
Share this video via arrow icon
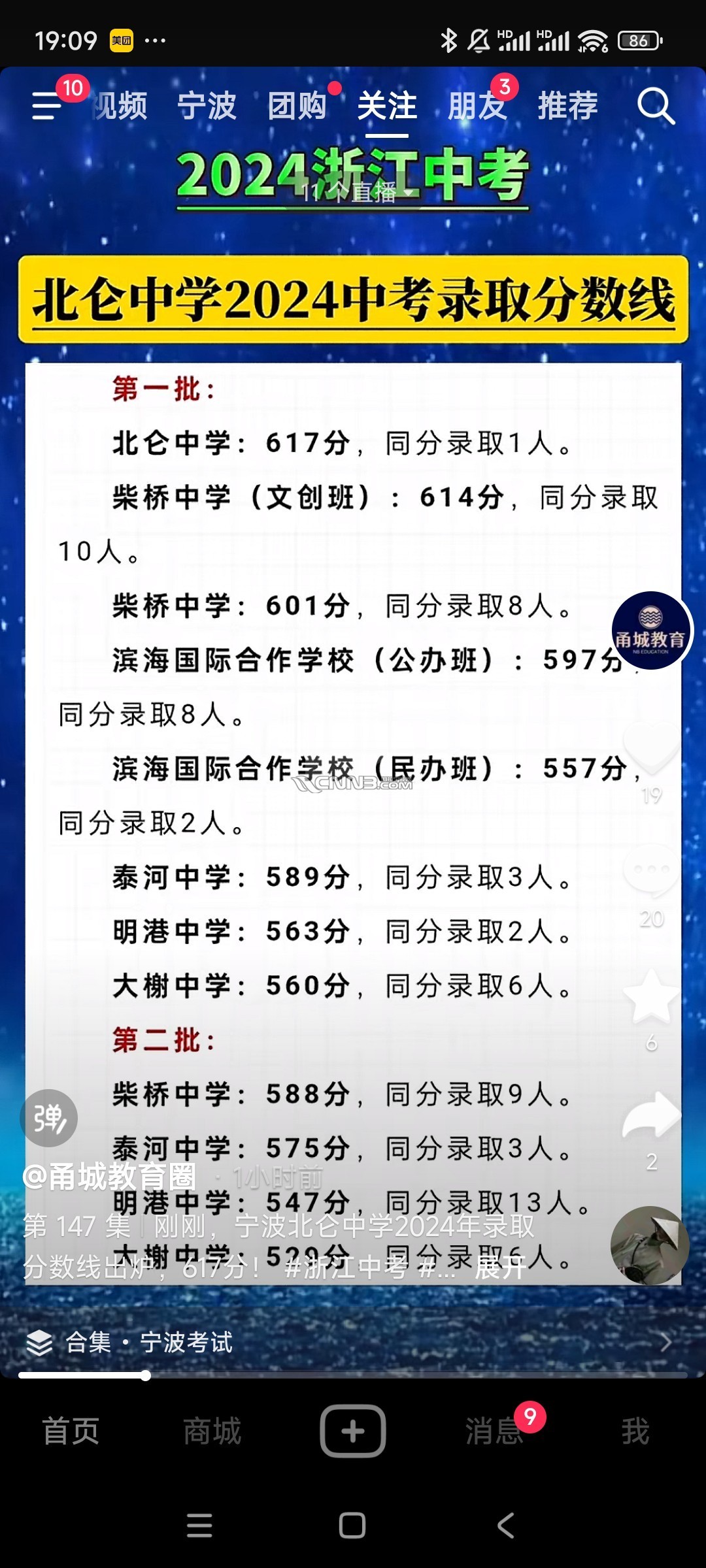pos(651,1116)
